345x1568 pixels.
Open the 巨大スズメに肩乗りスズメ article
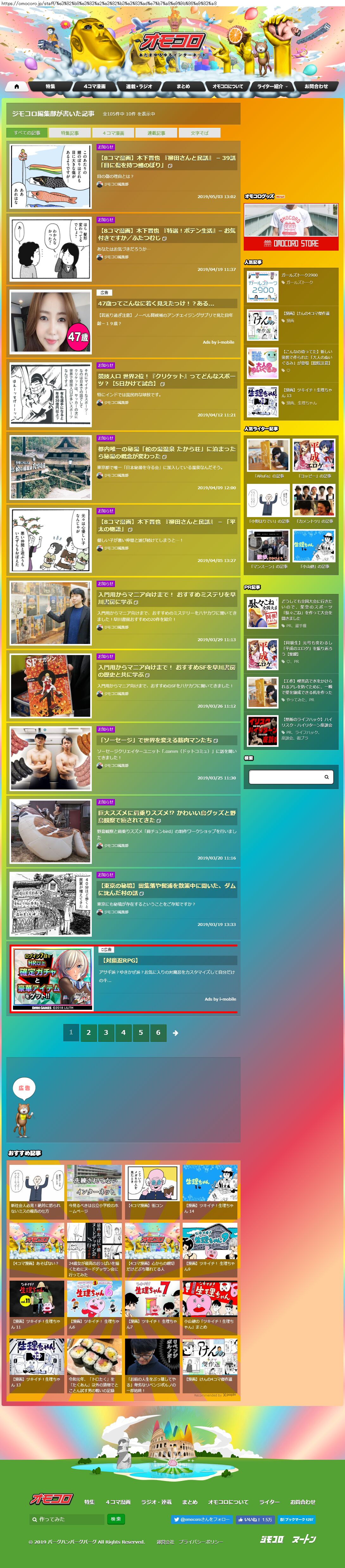[x=166, y=816]
